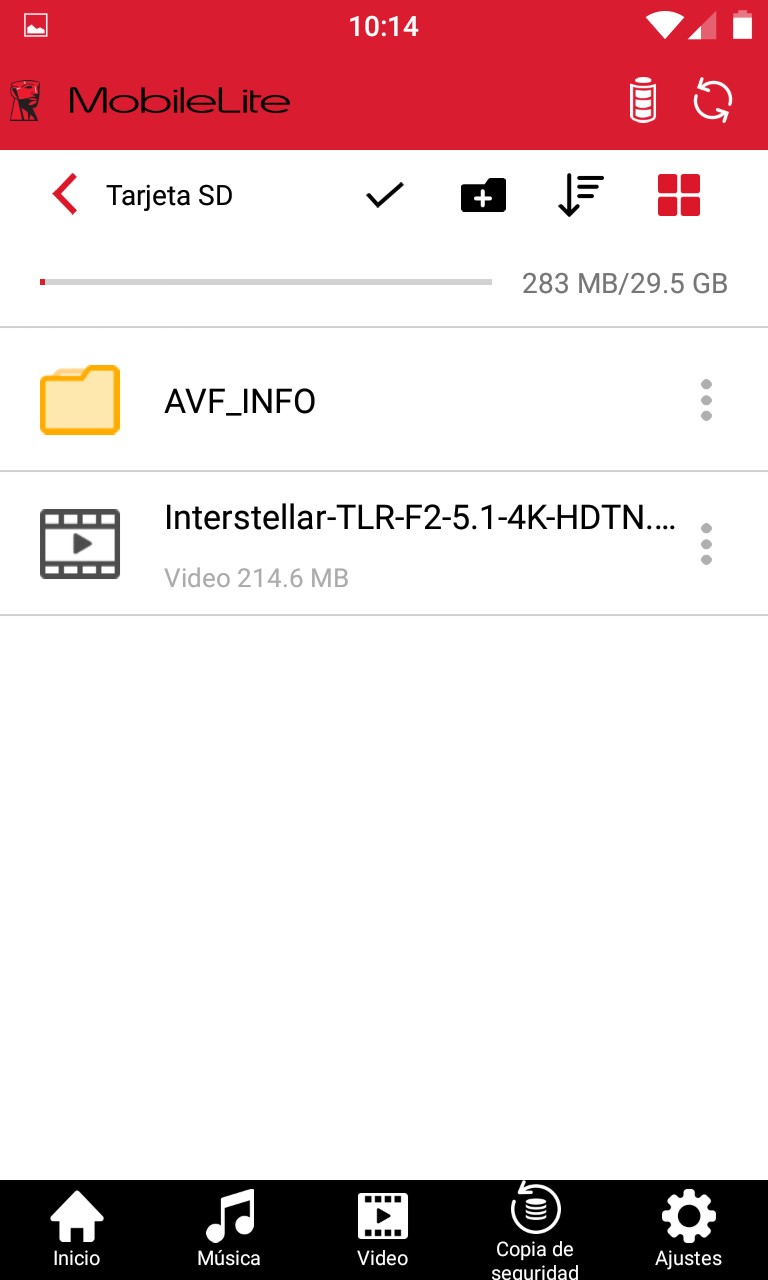Switch to the Video tab
768x1280 pixels.
click(x=383, y=1230)
